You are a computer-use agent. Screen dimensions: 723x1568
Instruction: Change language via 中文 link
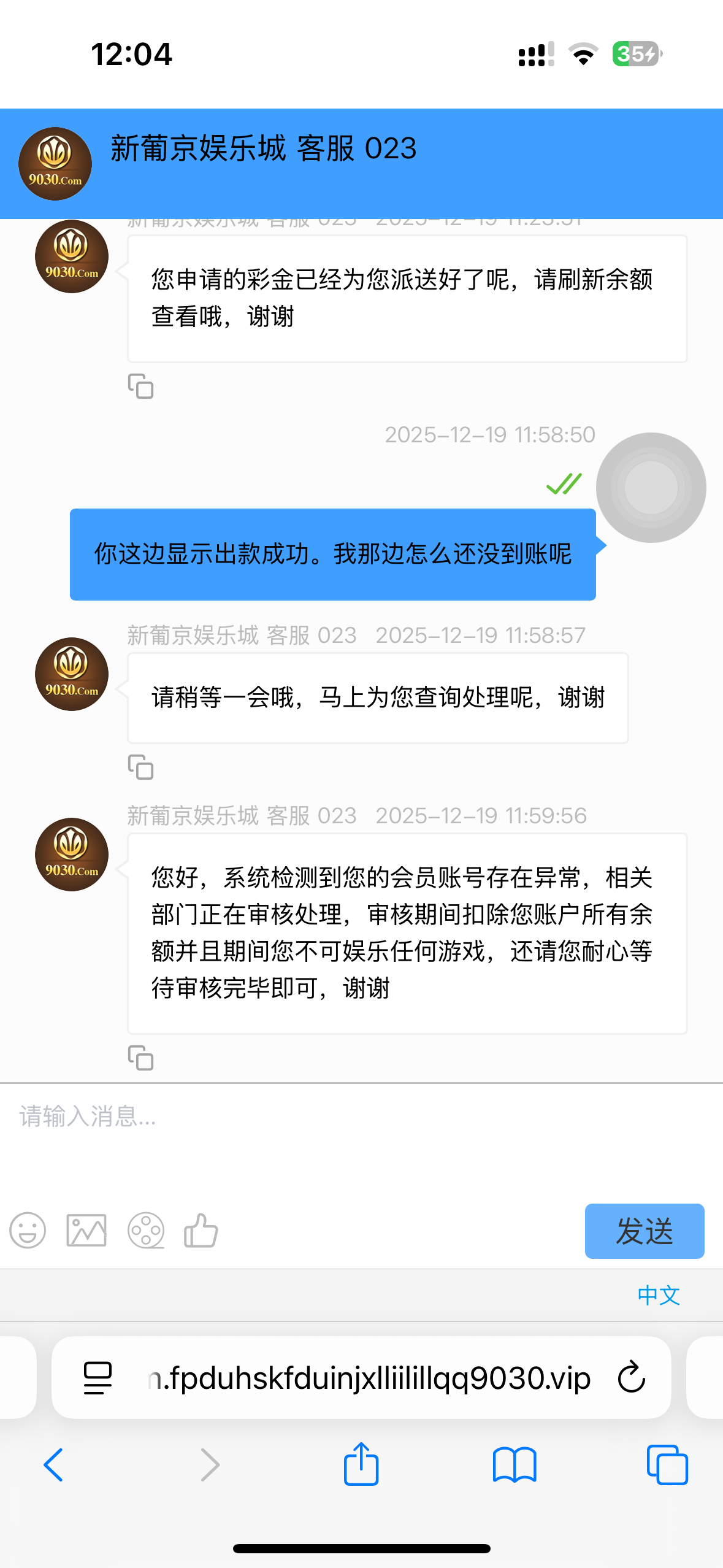pyautogui.click(x=659, y=1295)
